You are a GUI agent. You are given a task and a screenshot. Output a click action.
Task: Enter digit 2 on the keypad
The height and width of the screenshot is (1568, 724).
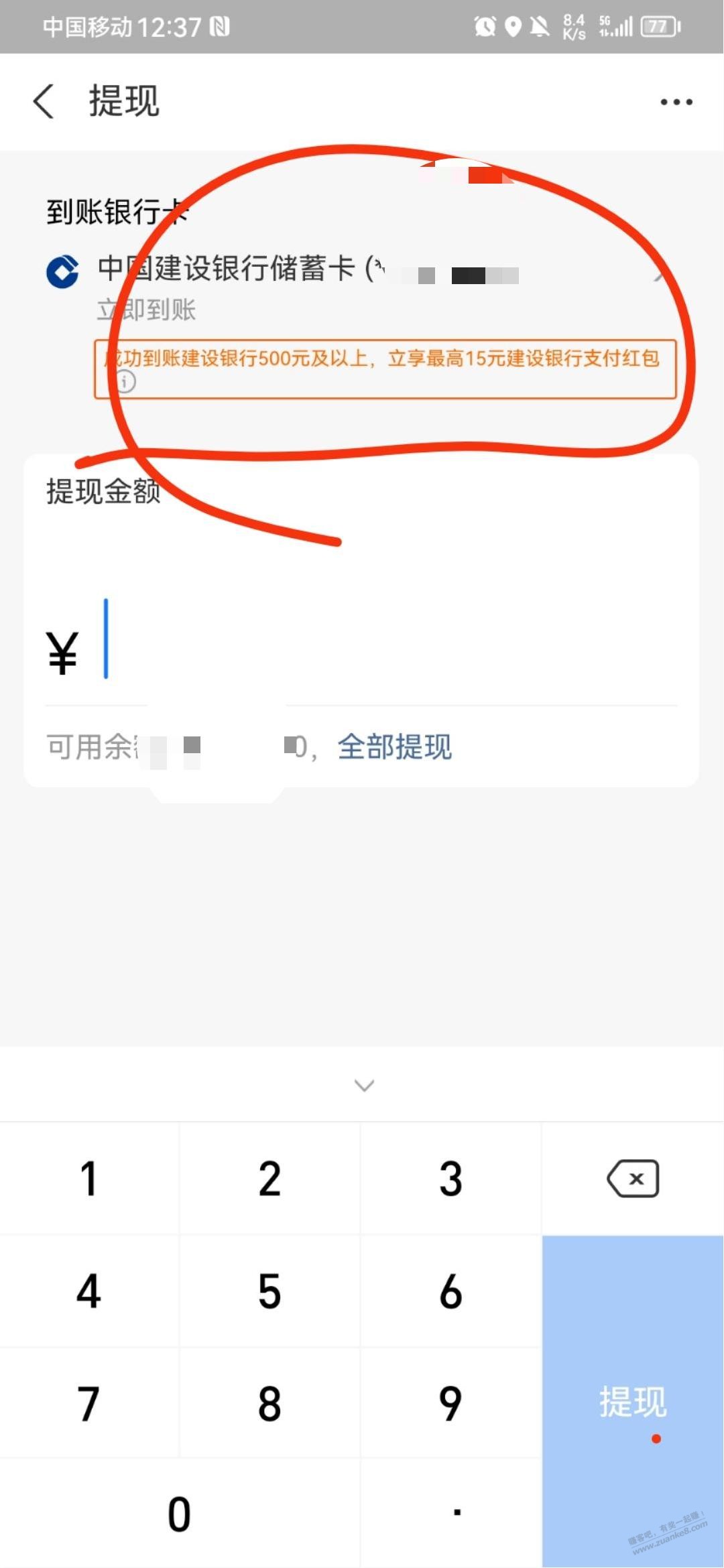270,1178
